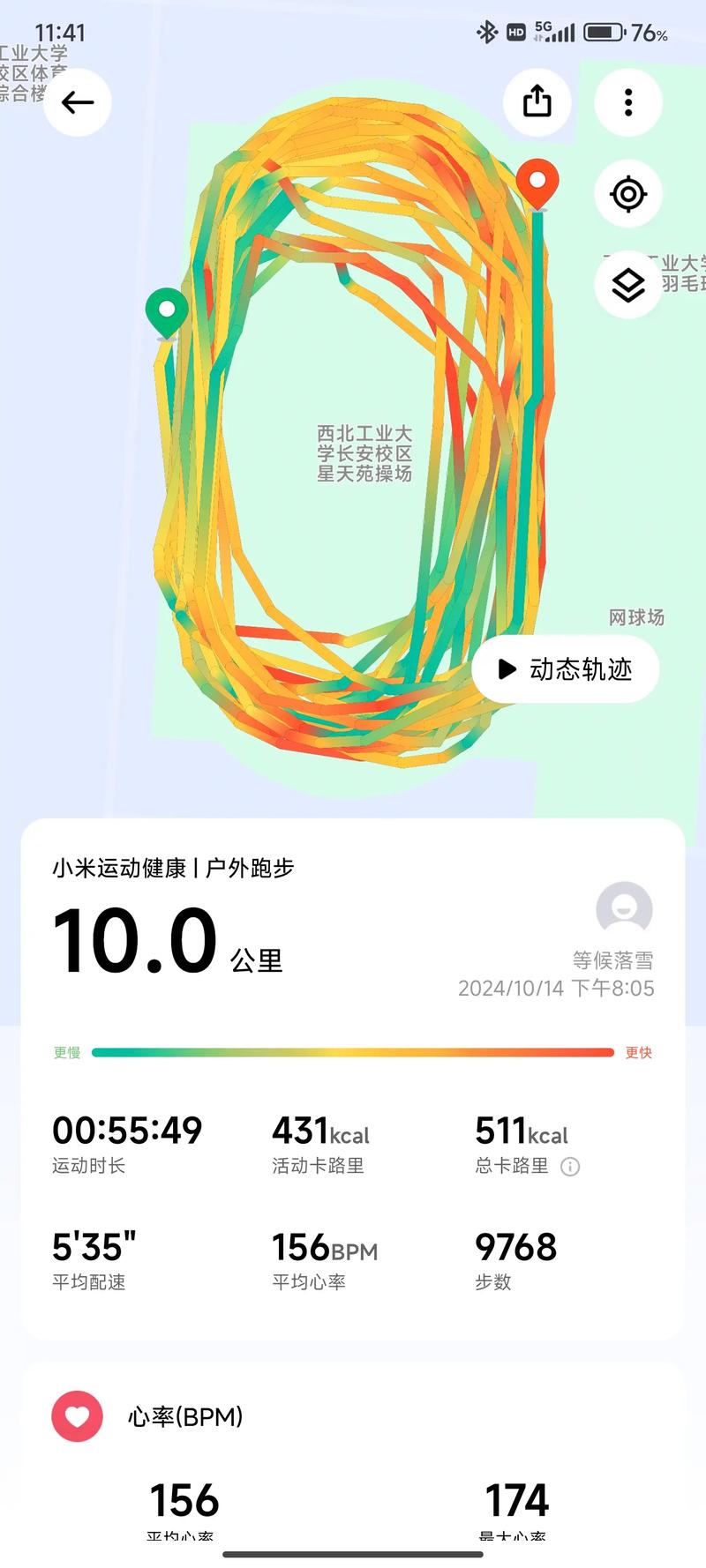
Task: Tap the battery indicator in status bar
Action: [x=603, y=34]
